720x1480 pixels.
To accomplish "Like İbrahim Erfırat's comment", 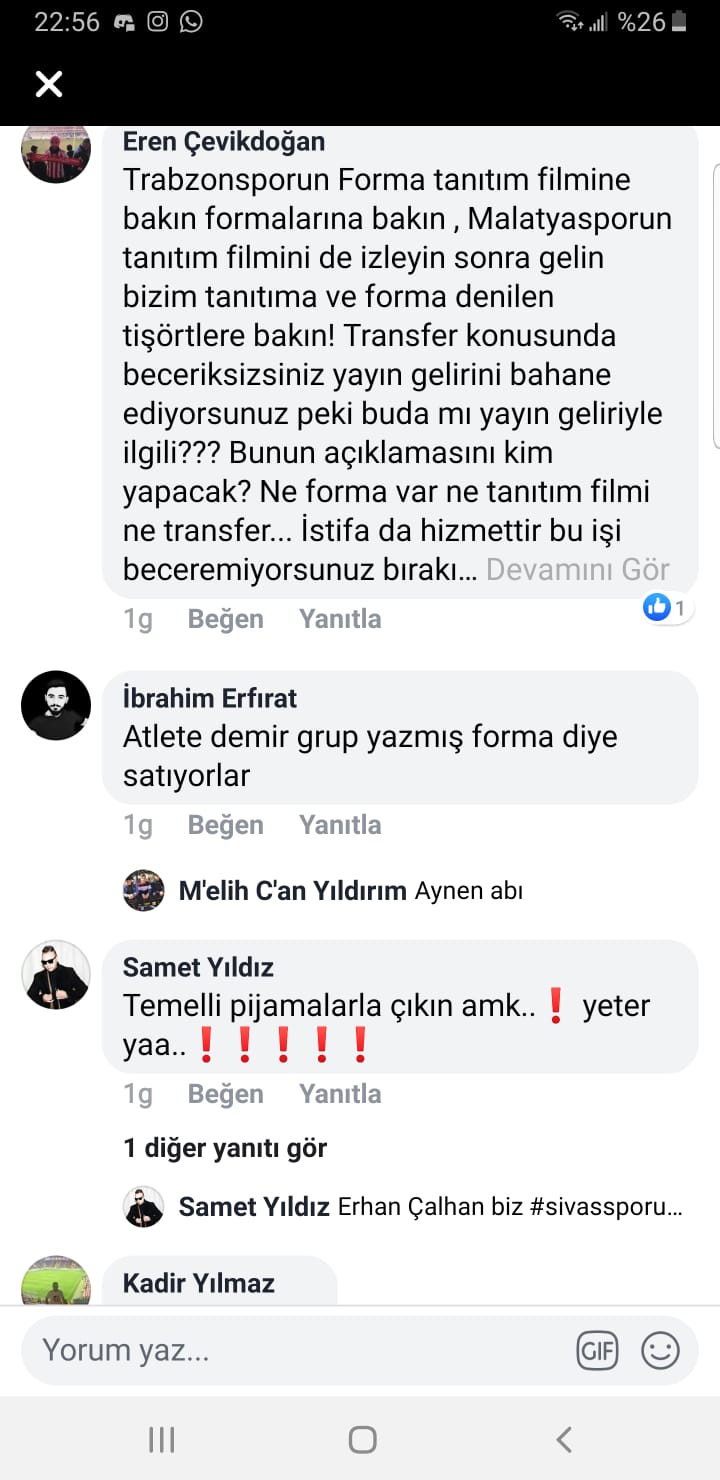I will click(225, 825).
